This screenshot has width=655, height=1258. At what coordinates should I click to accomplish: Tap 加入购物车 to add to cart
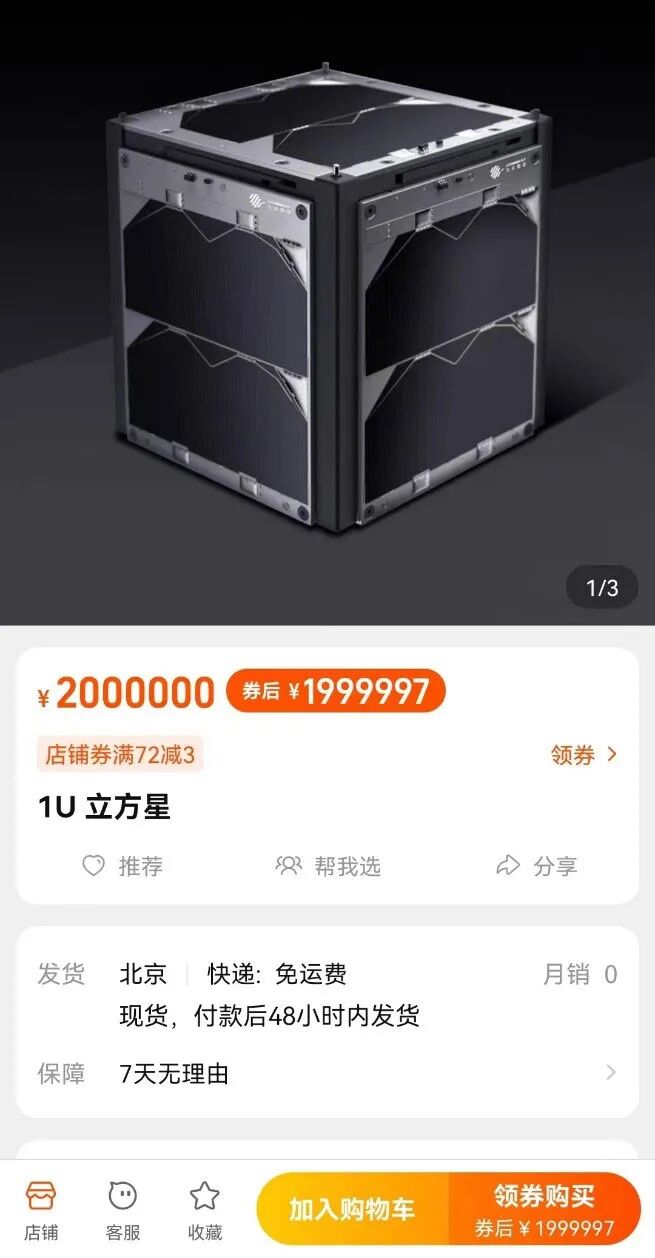(352, 1209)
